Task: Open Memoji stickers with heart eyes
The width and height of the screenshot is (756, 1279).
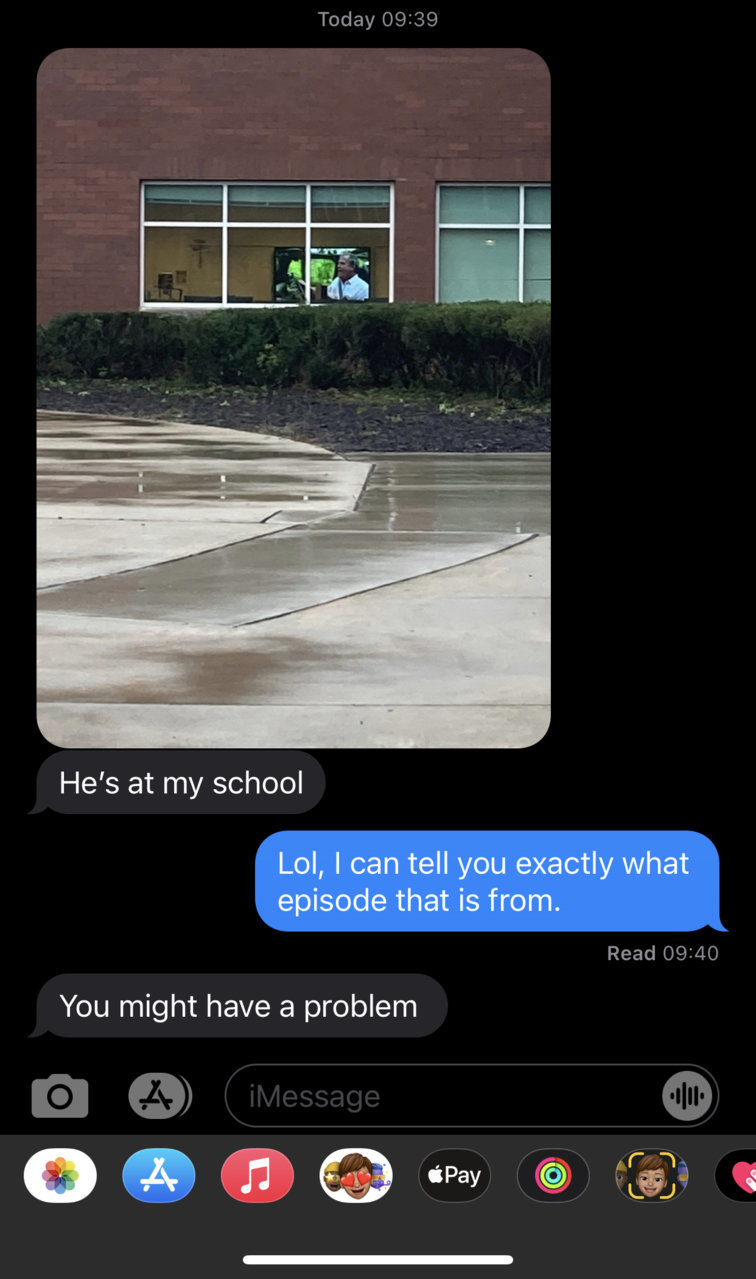Action: 356,1175
